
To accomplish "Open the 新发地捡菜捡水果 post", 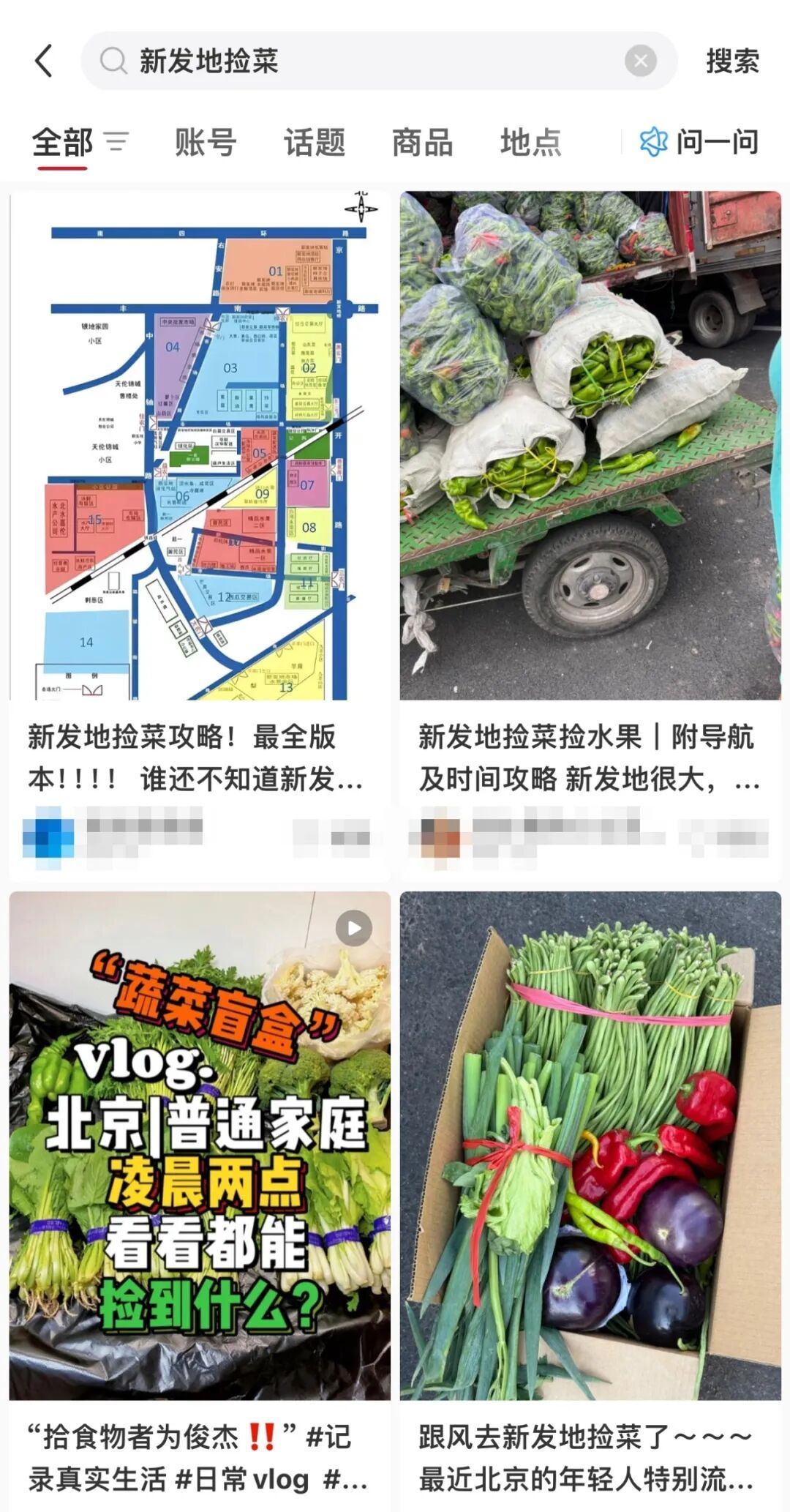I will tap(590, 446).
